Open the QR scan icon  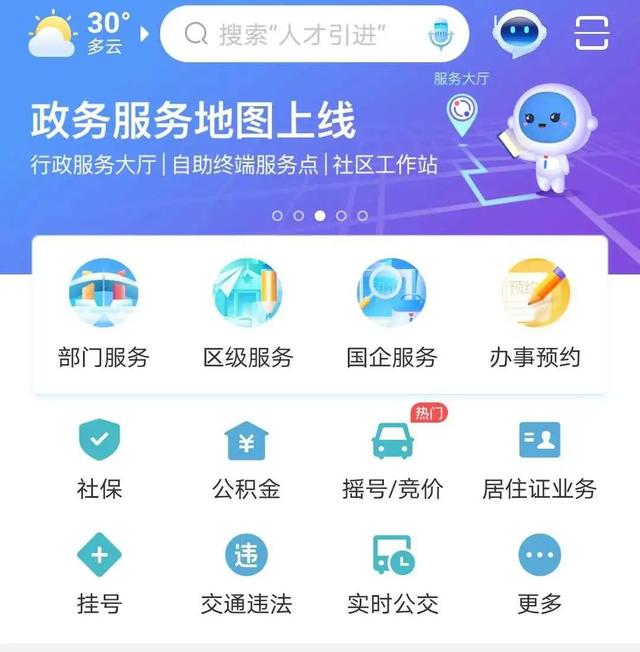tap(592, 34)
